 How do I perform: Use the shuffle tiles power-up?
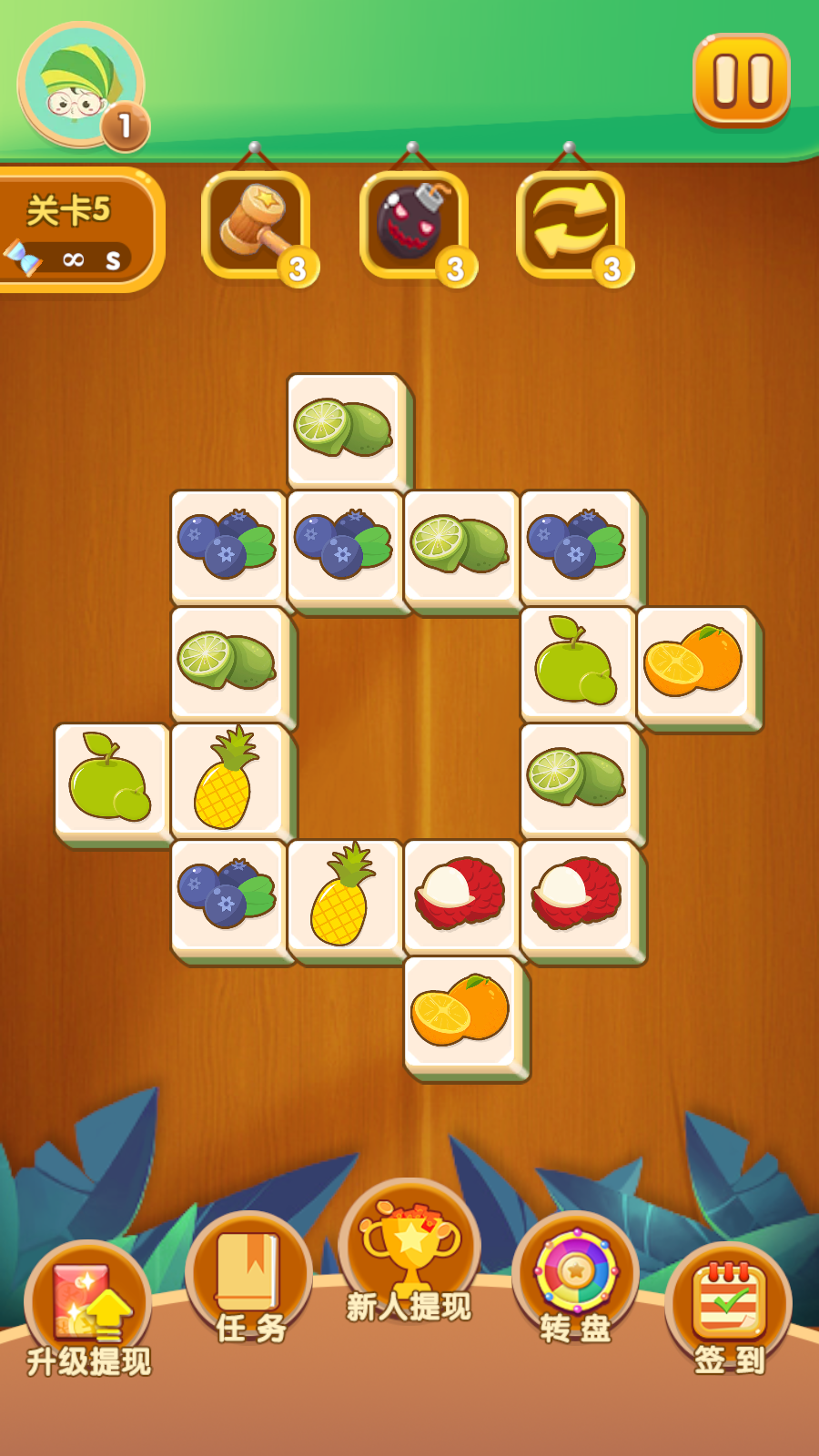pos(571,226)
